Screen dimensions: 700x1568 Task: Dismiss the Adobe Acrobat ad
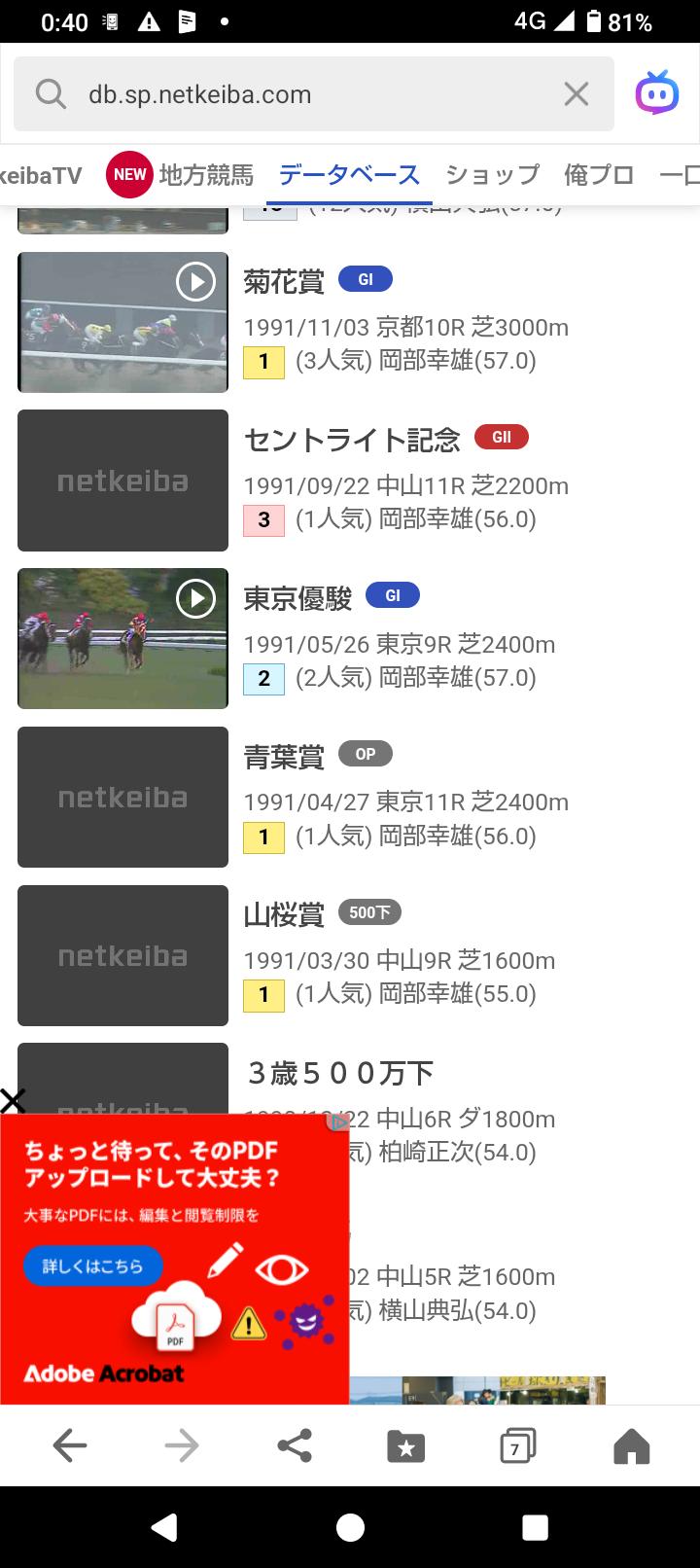13,1101
